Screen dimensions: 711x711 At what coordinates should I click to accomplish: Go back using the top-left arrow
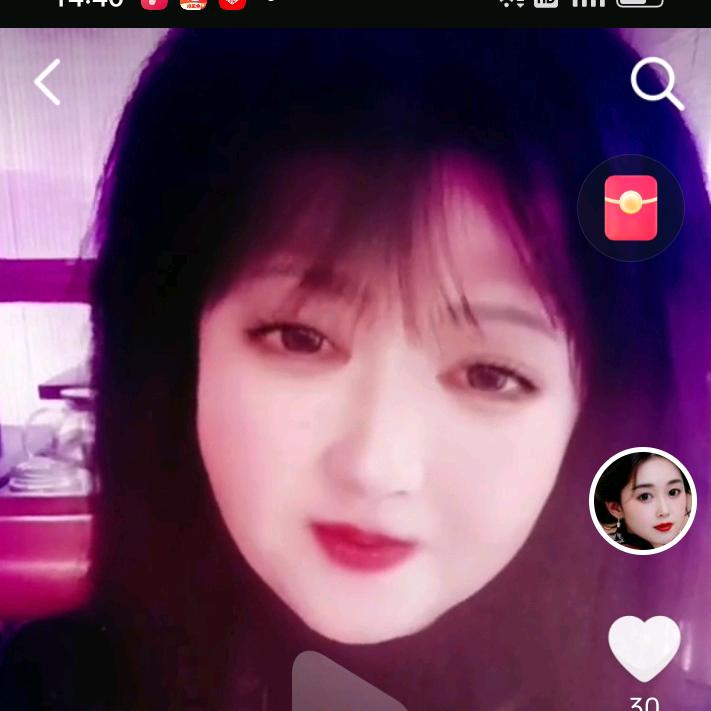[x=48, y=82]
